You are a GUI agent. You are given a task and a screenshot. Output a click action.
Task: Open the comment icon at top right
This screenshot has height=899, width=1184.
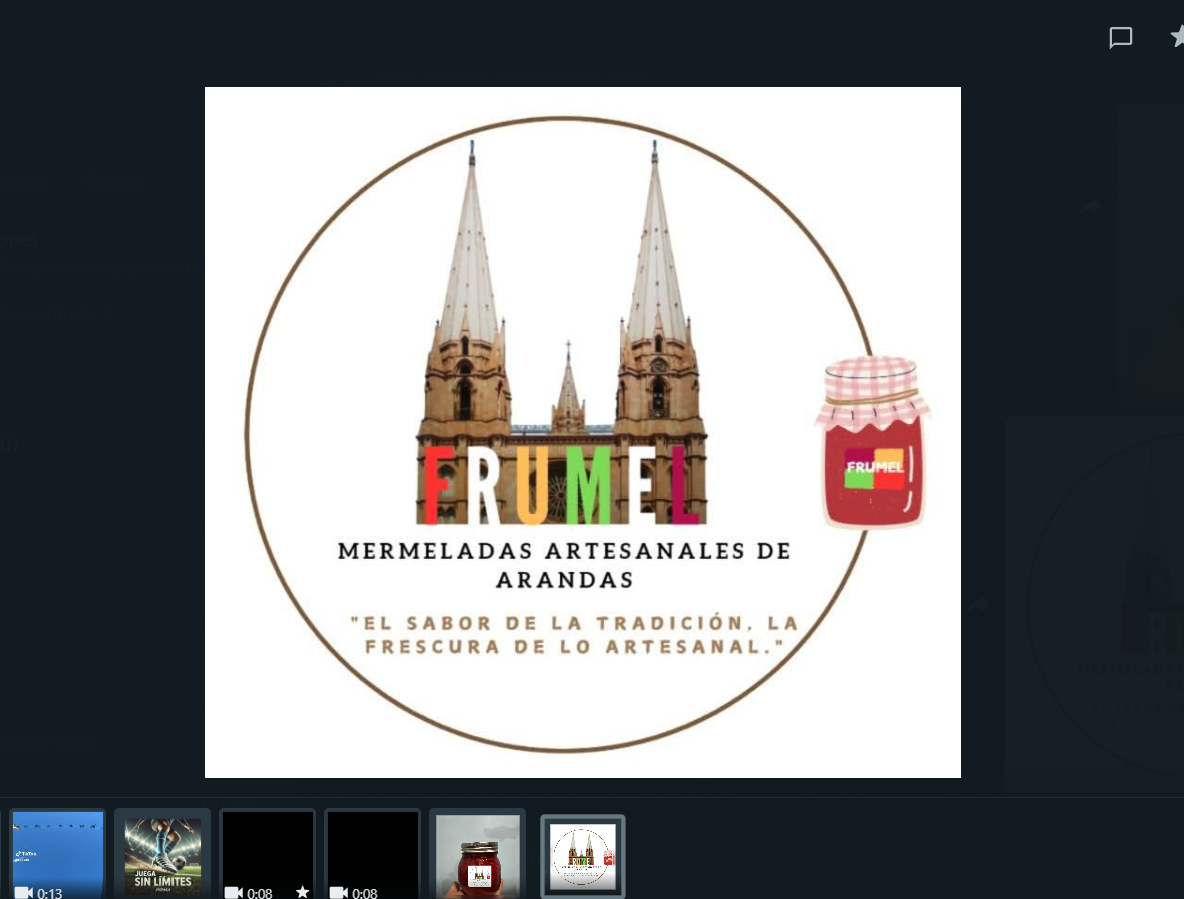(x=1120, y=38)
